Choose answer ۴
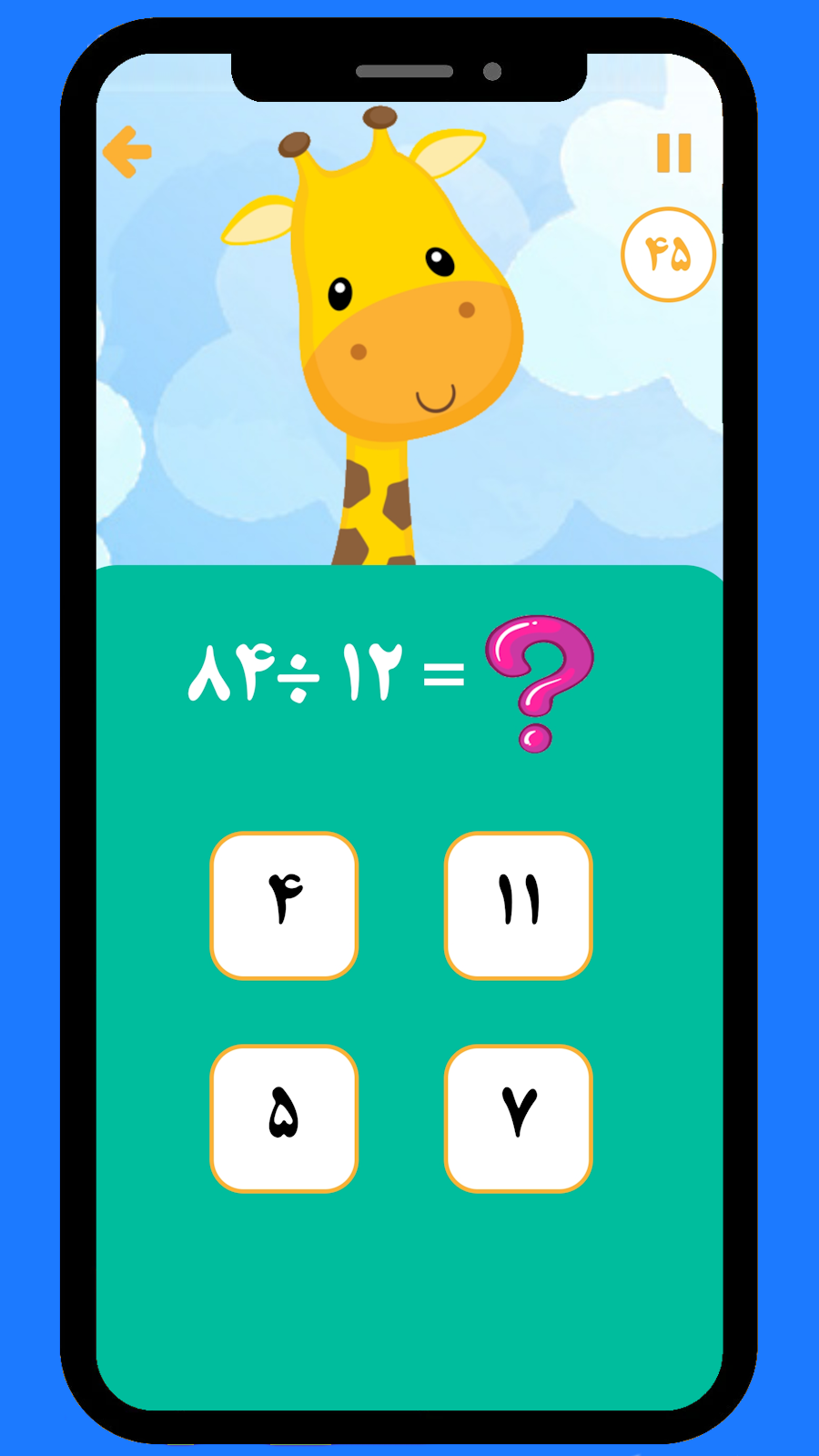The image size is (819, 1456). (x=284, y=905)
